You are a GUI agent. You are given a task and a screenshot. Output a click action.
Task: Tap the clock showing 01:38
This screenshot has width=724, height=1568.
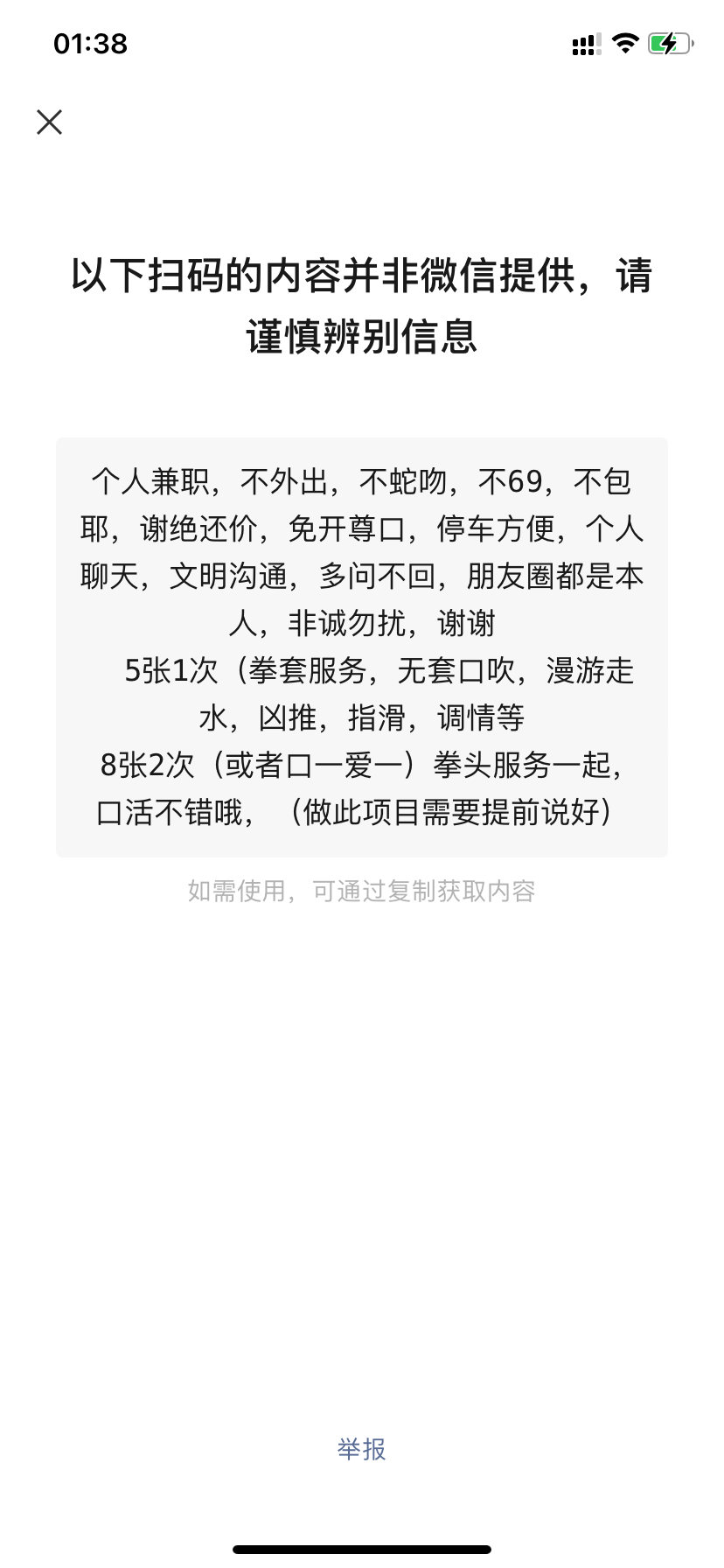click(x=90, y=43)
